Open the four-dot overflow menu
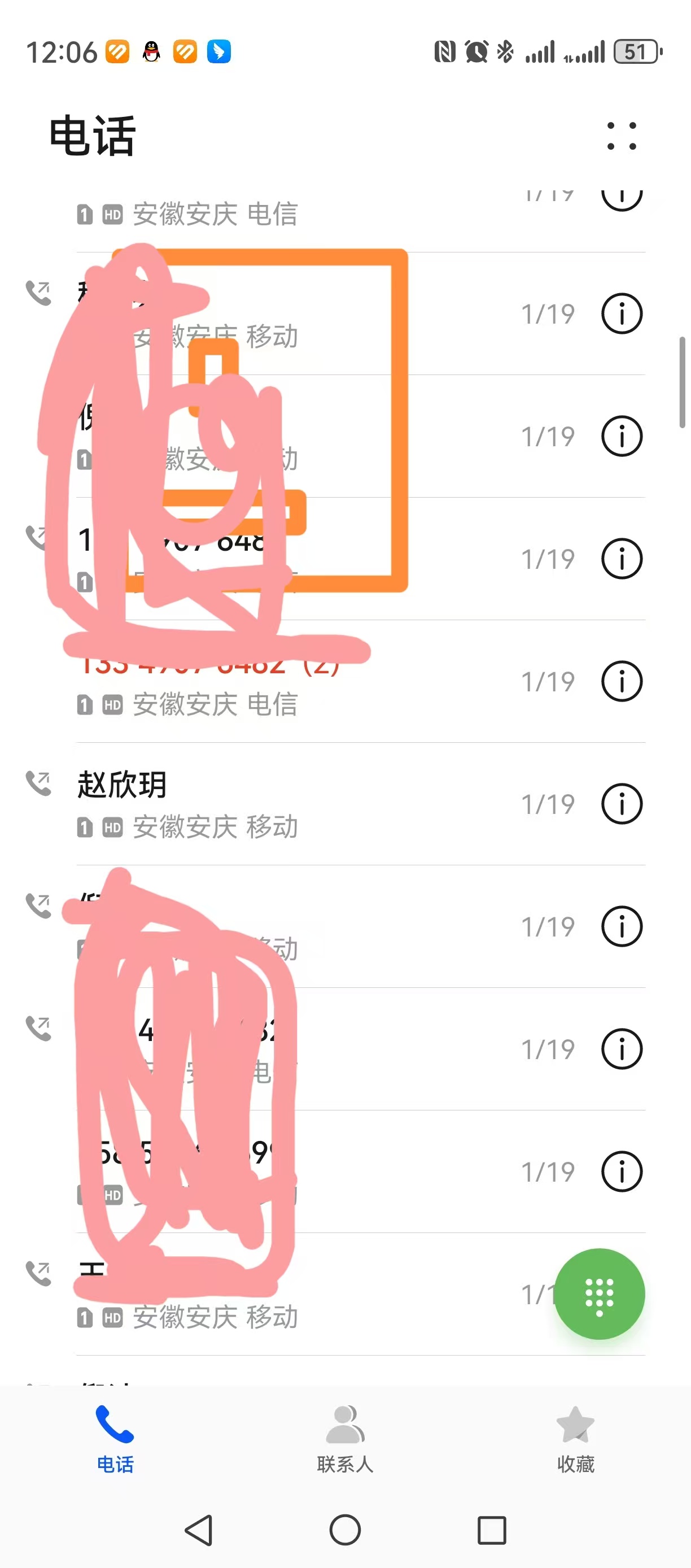The width and height of the screenshot is (691, 1568). click(x=622, y=136)
